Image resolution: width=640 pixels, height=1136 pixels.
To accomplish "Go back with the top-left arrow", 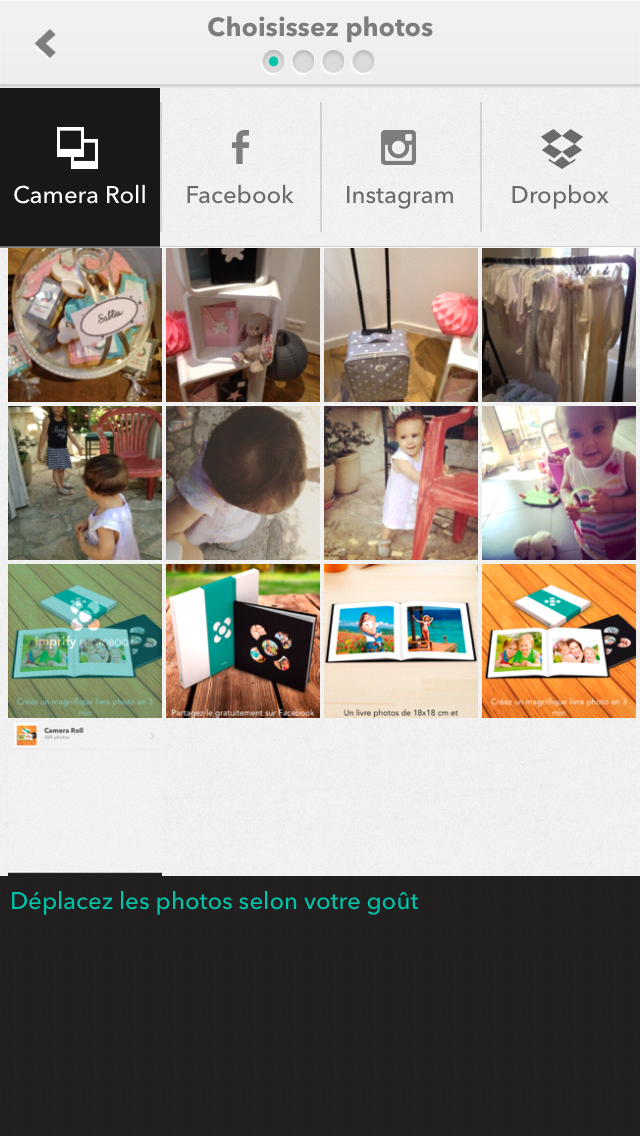I will [x=45, y=44].
